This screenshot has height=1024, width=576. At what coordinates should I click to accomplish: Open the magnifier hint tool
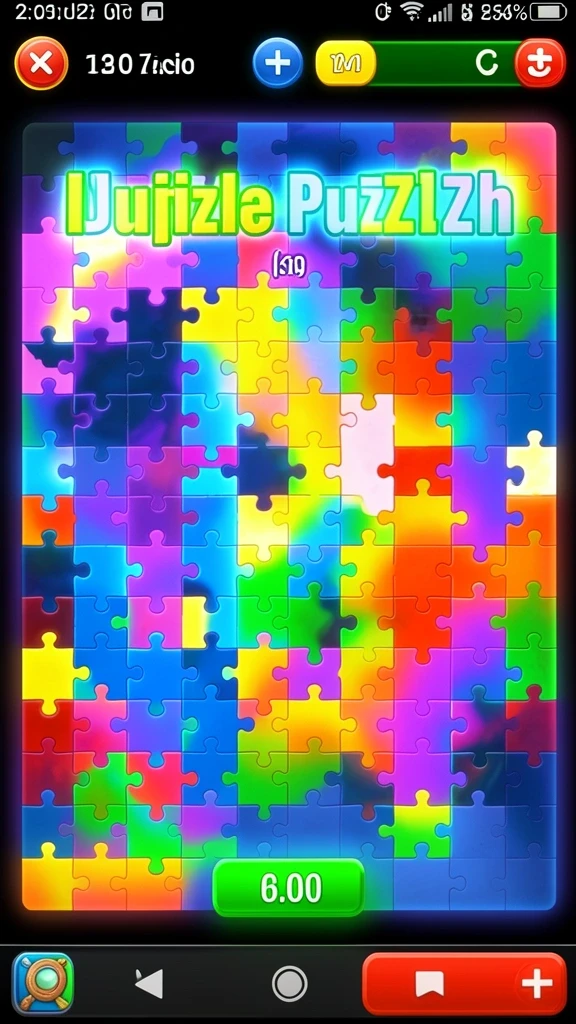coord(43,982)
